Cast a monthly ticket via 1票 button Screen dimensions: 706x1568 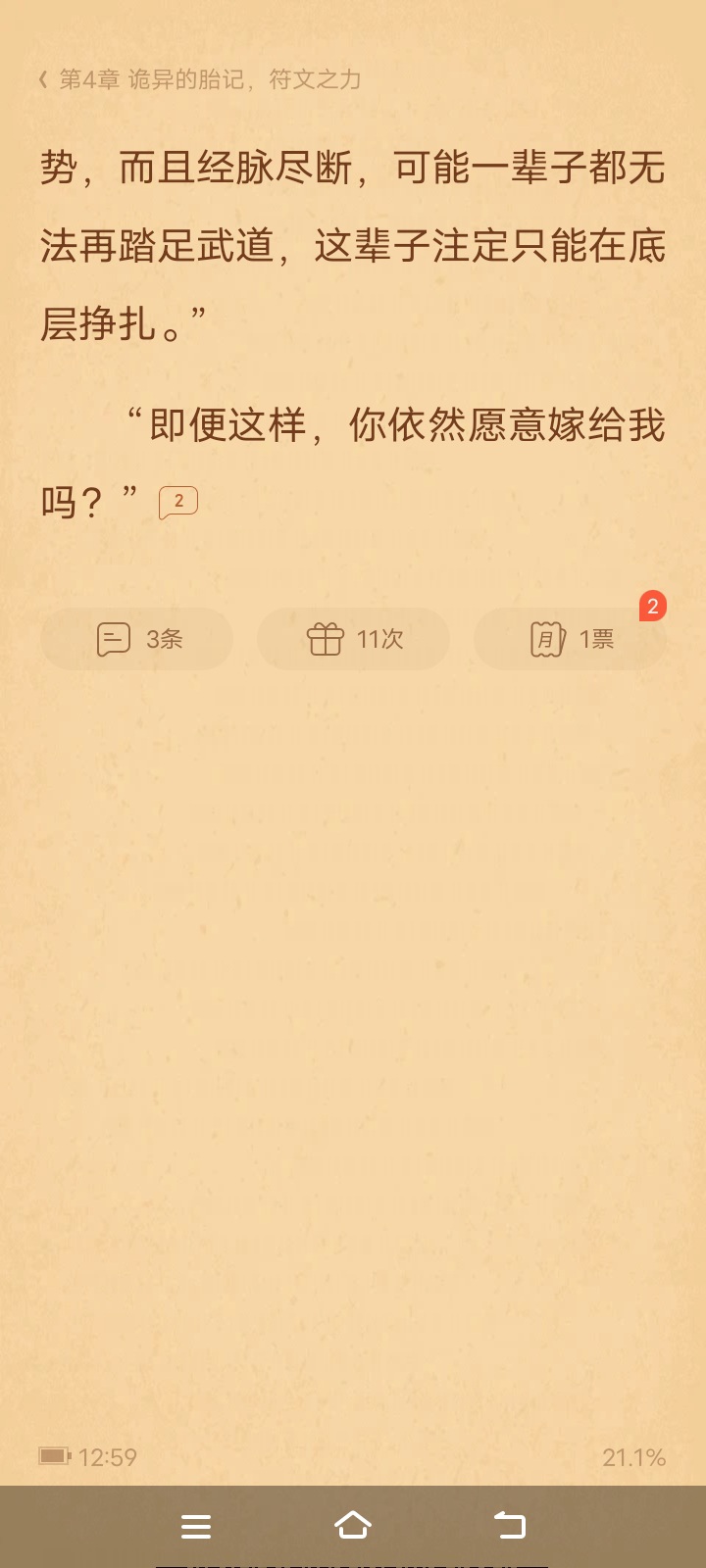(x=571, y=639)
